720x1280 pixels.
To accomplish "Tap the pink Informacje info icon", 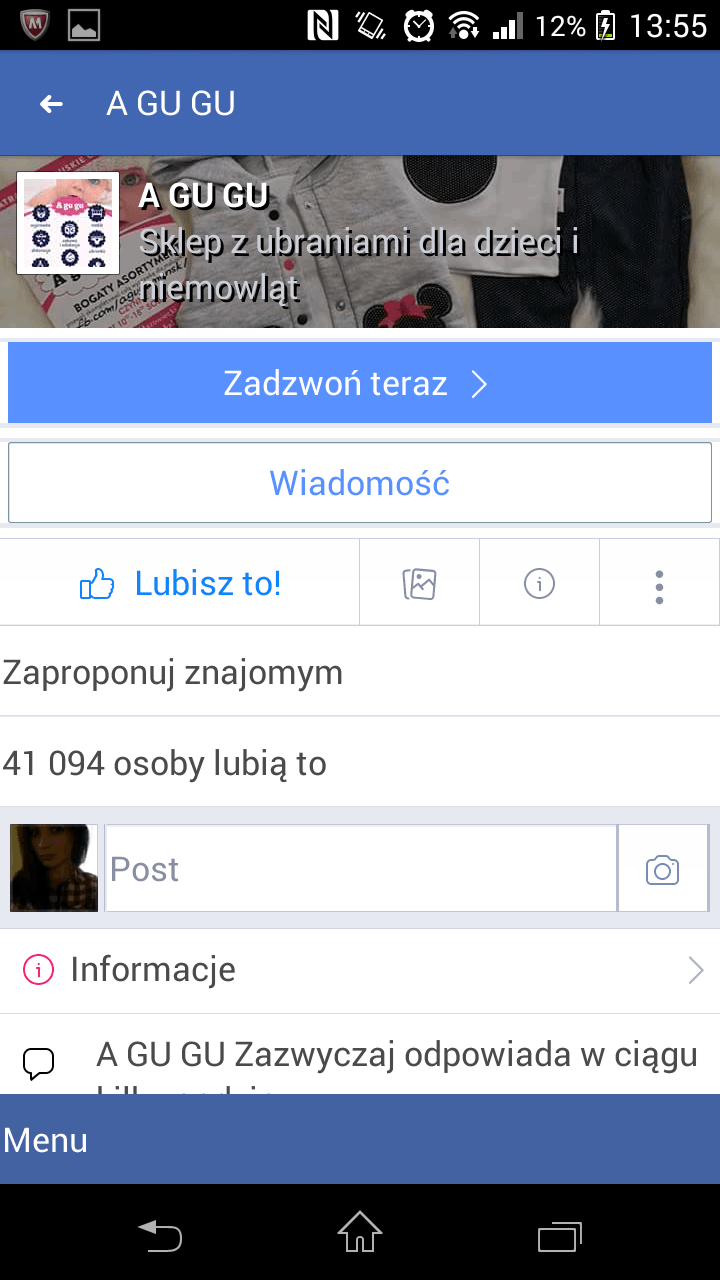I will [37, 969].
